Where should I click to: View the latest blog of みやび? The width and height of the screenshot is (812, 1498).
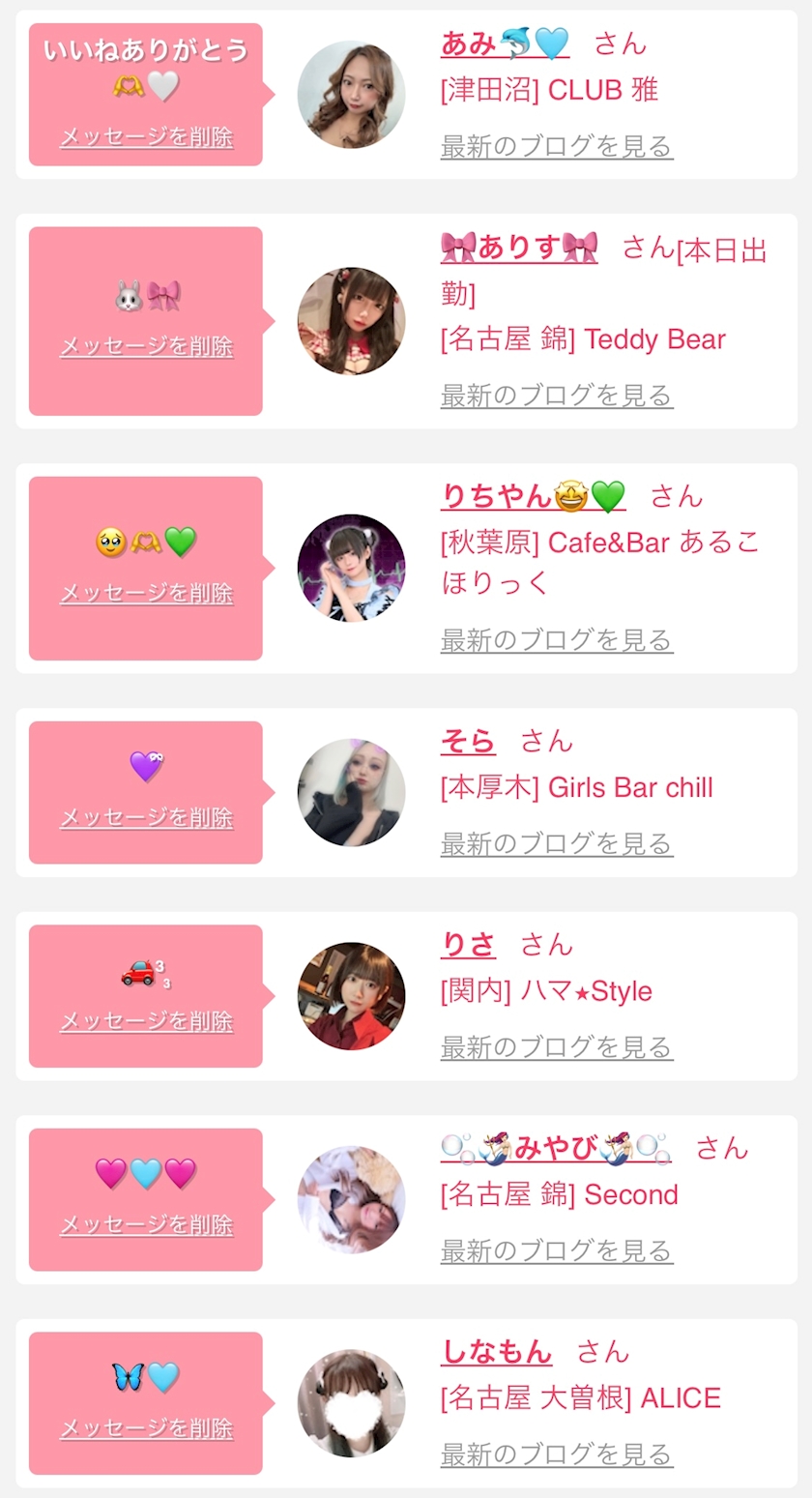pyautogui.click(x=556, y=1251)
